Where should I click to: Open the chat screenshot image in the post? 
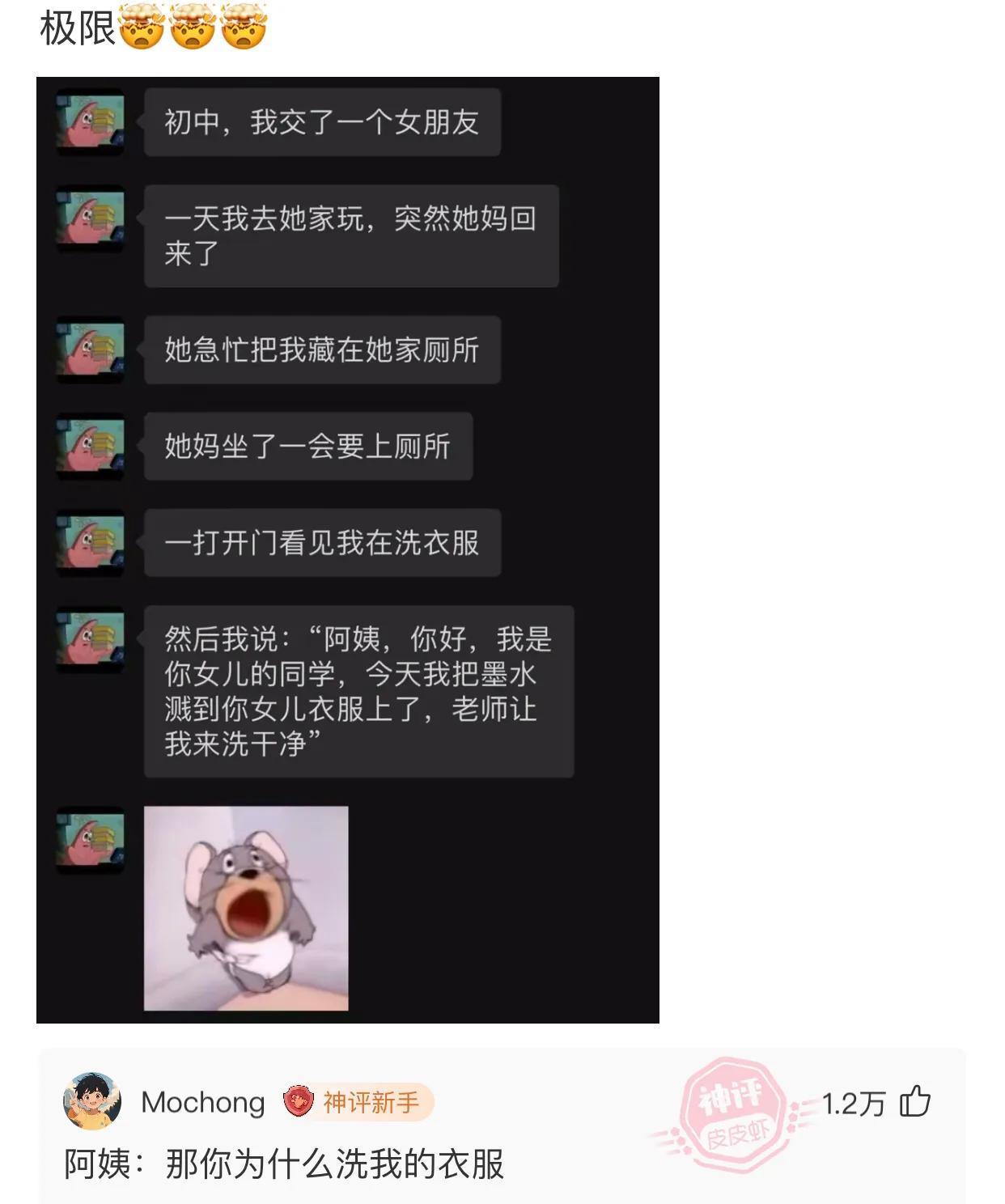[348, 550]
